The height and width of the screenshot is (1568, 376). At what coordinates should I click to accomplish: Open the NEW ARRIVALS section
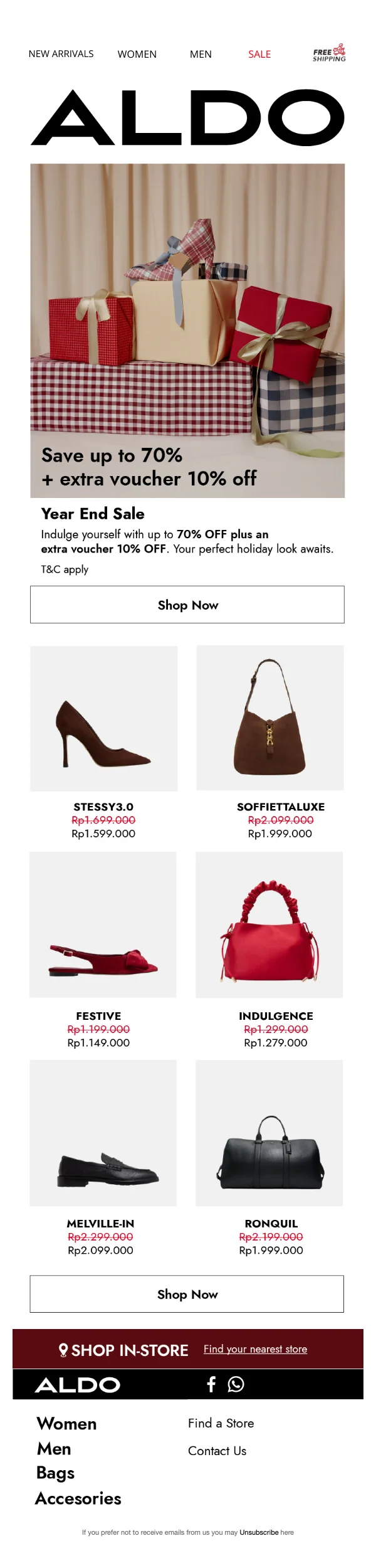[61, 54]
